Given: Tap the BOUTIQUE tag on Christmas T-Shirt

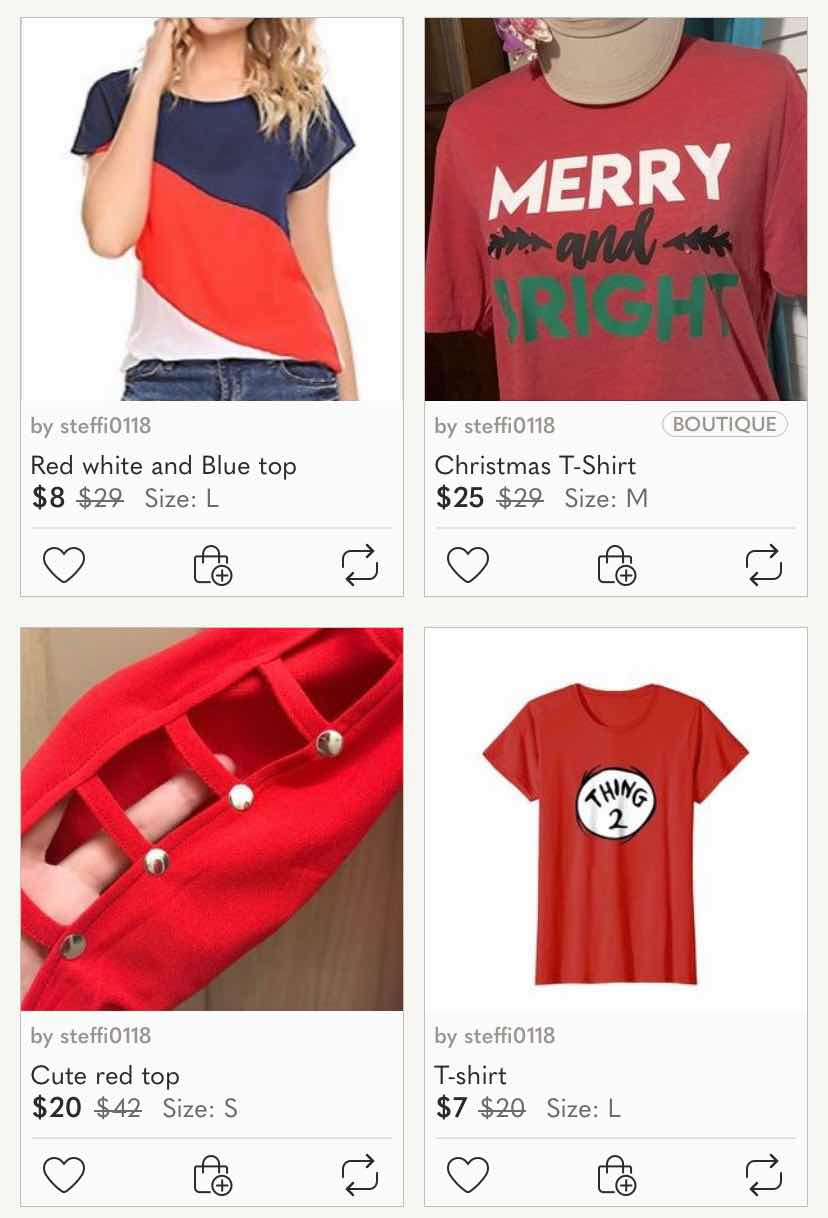Looking at the screenshot, I should click(x=724, y=425).
